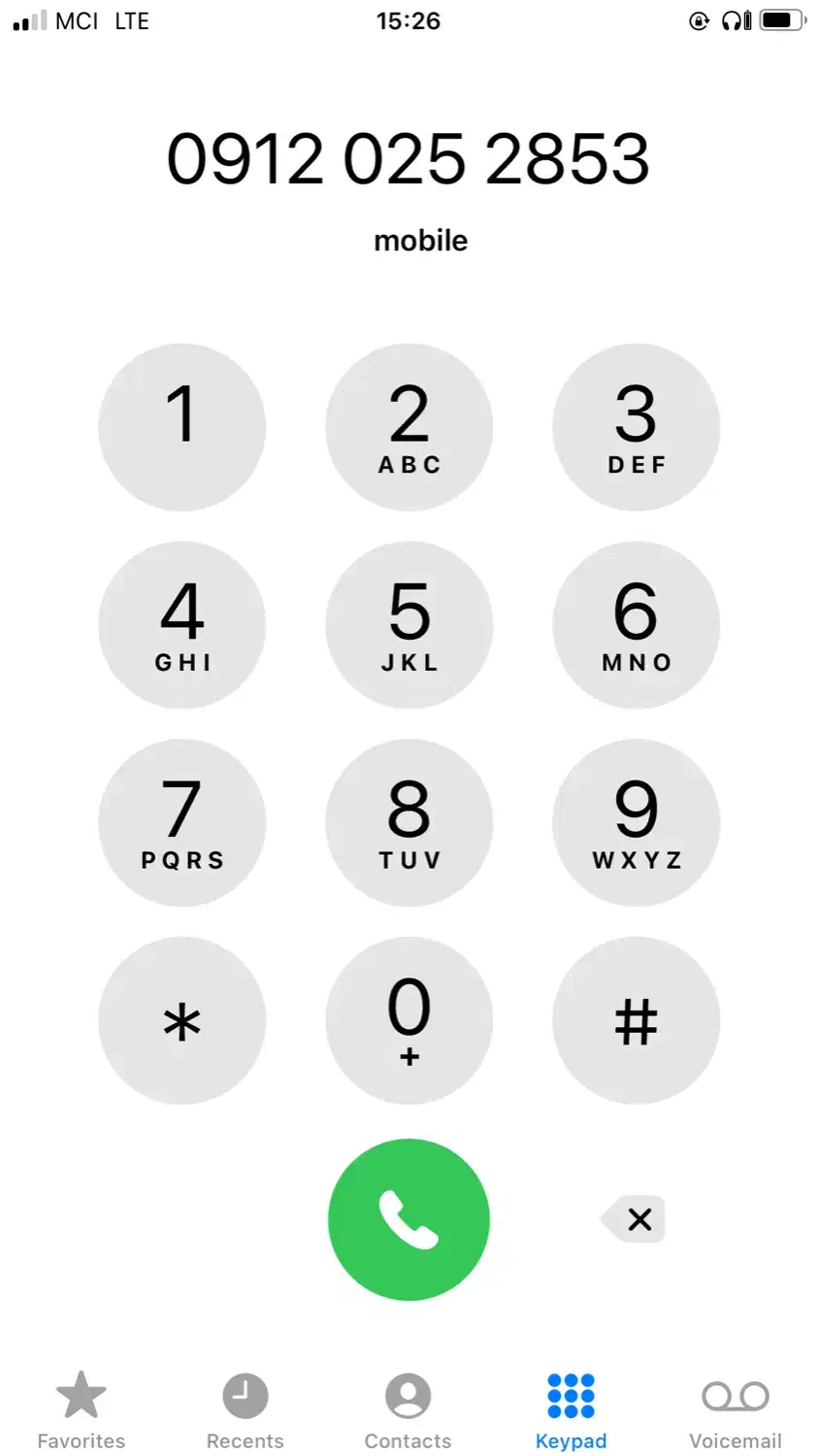The width and height of the screenshot is (818, 1456).
Task: Go to the Contacts tab
Action: click(408, 1410)
